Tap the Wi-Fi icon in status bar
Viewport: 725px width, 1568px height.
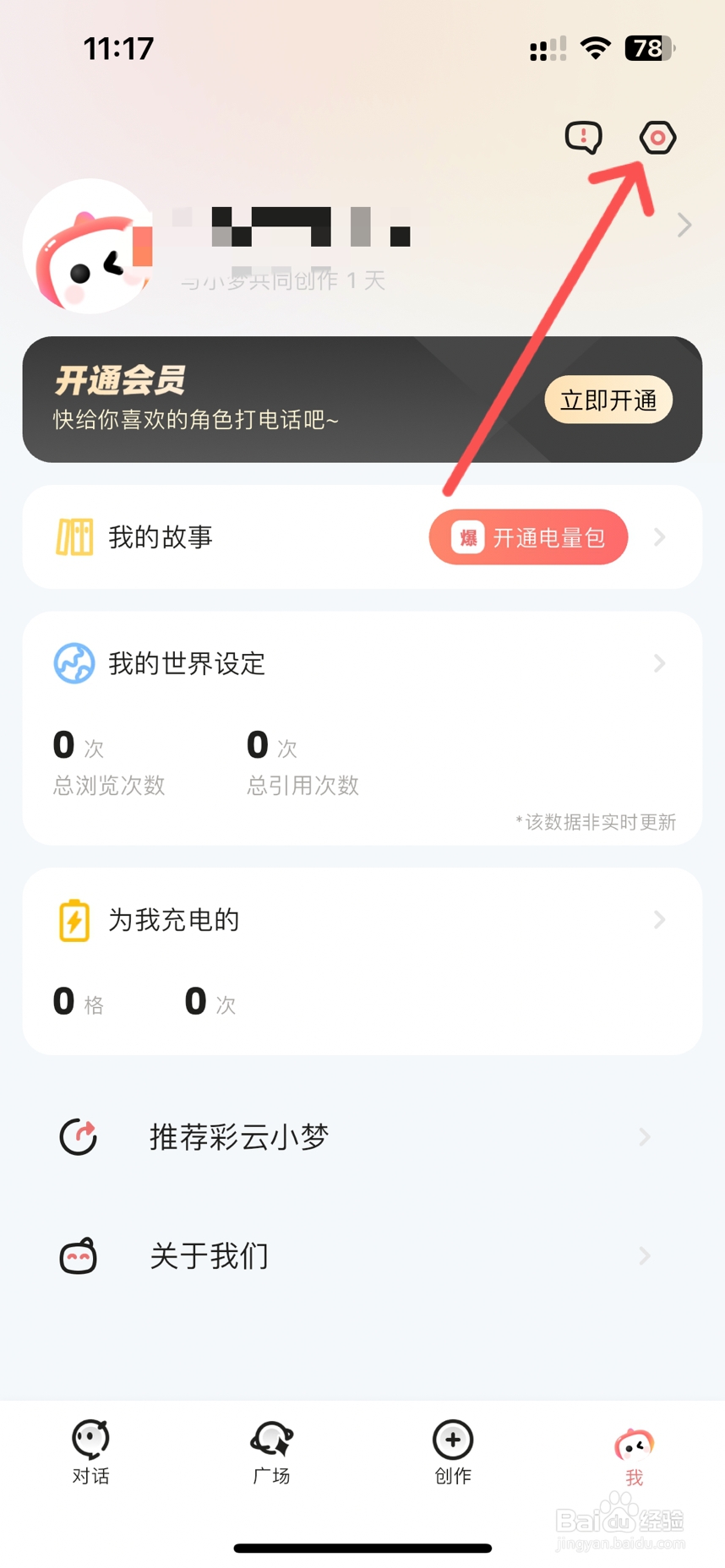point(596,48)
